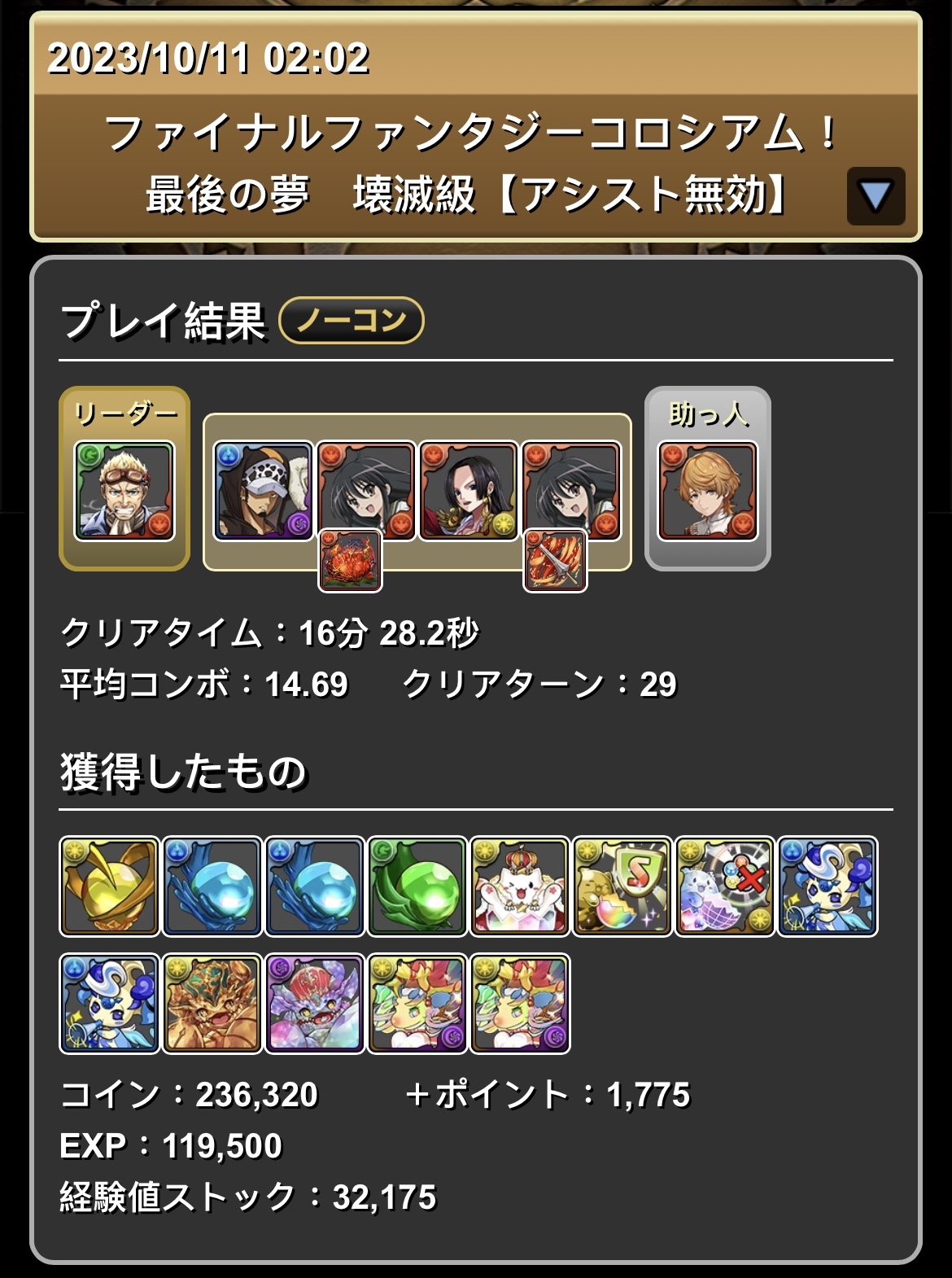Tap the crowned white cat drop item

pyautogui.click(x=520, y=886)
